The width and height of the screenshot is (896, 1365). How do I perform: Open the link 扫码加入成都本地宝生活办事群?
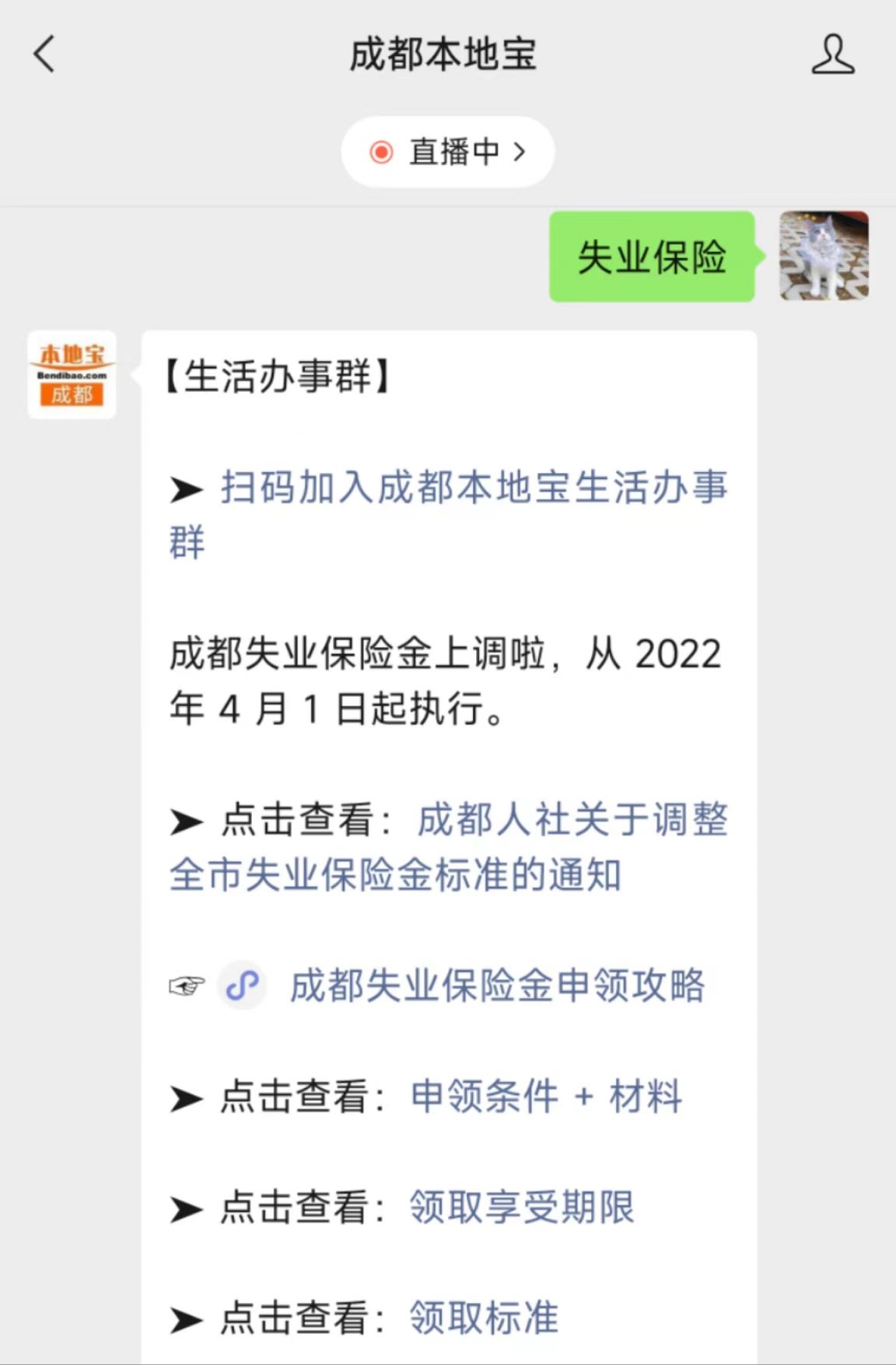tap(473, 488)
